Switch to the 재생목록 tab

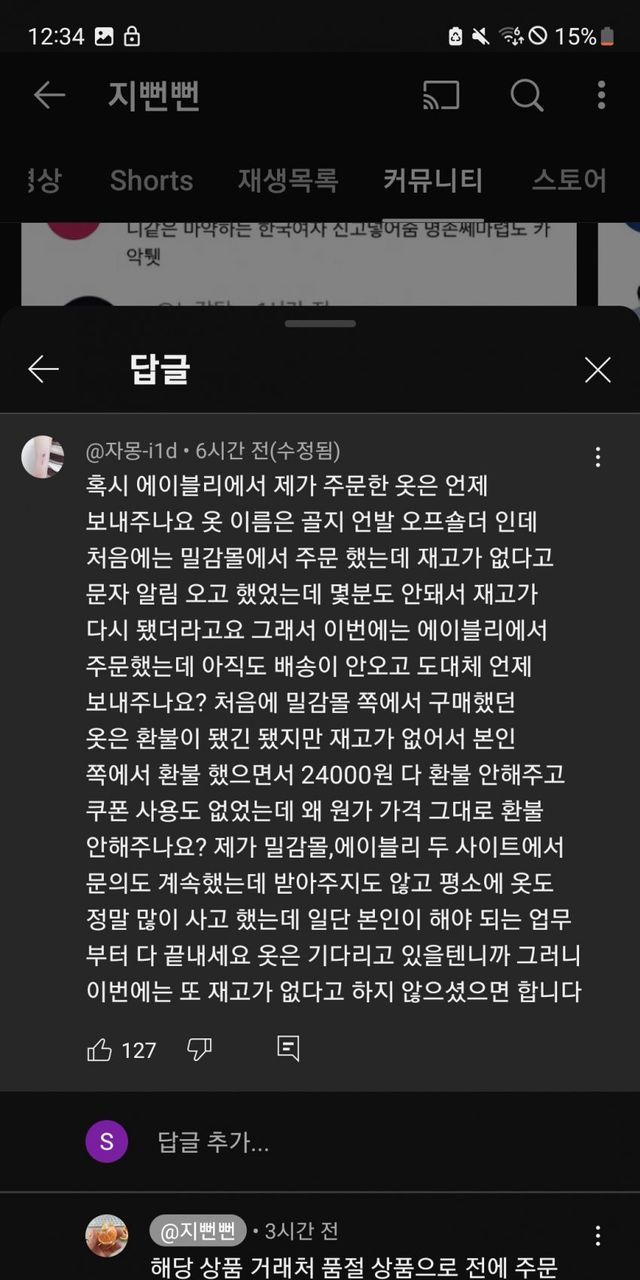pos(288,181)
